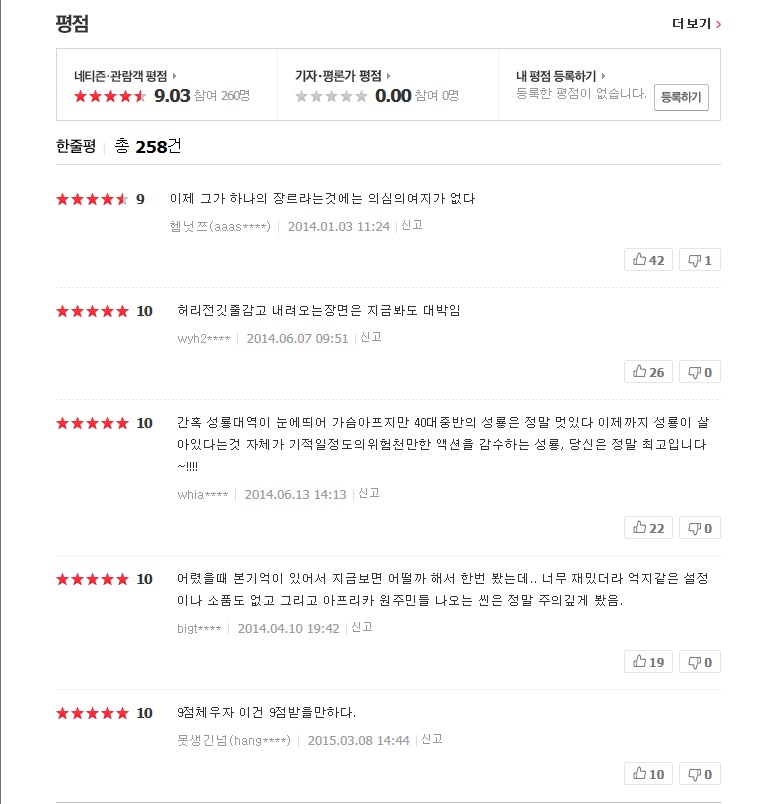The width and height of the screenshot is (774, 804).
Task: Report the review by whia****
Action: point(368,493)
